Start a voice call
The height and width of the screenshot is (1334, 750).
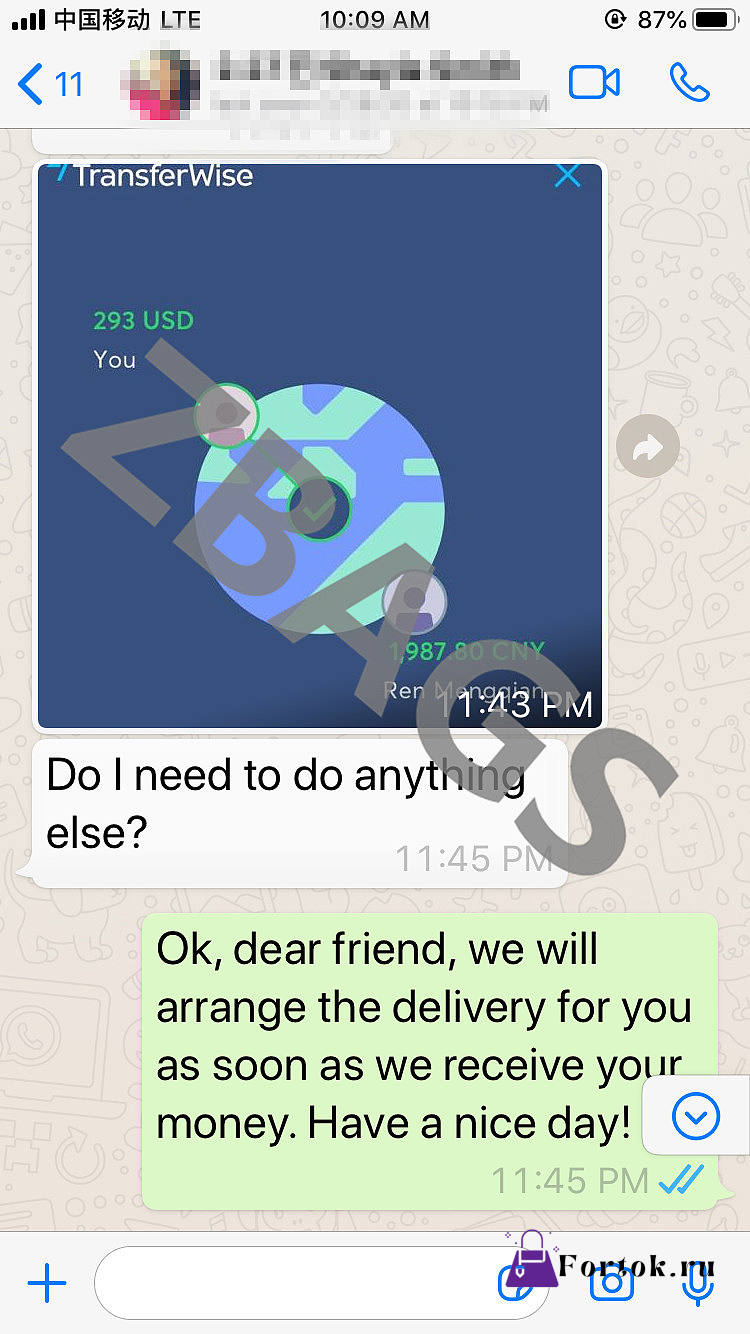tap(689, 83)
